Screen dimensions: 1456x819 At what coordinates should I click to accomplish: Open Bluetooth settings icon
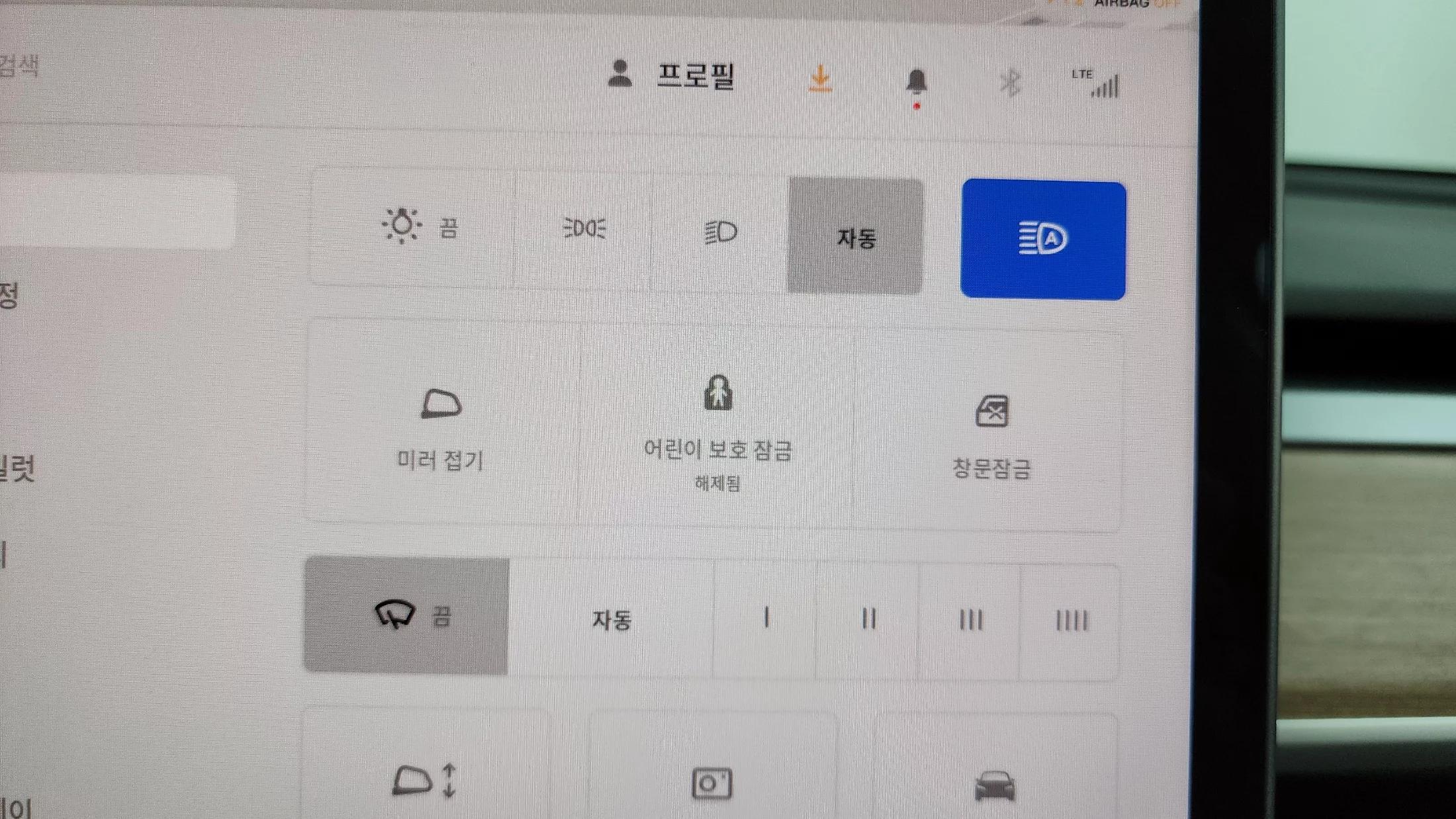1010,83
